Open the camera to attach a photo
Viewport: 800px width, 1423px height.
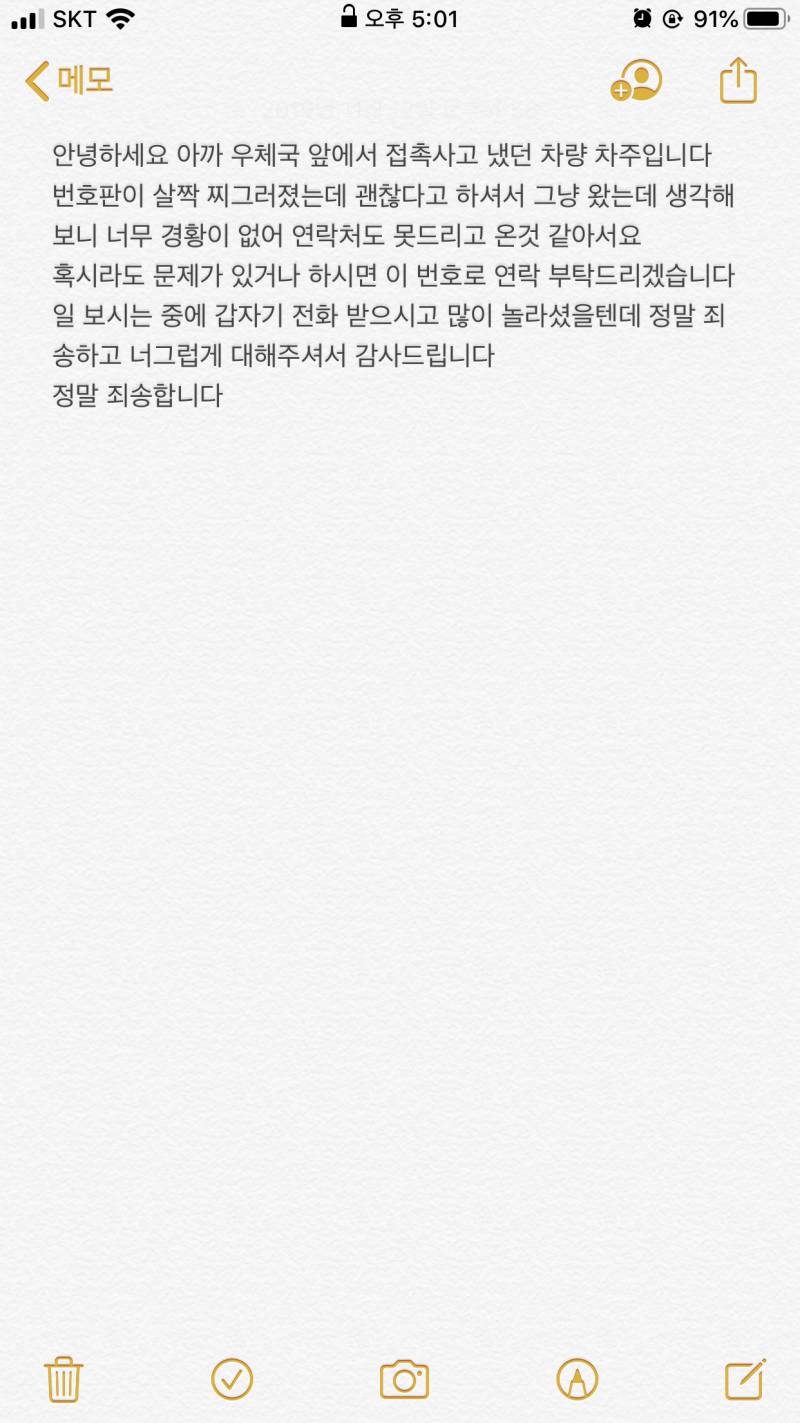tap(403, 1377)
